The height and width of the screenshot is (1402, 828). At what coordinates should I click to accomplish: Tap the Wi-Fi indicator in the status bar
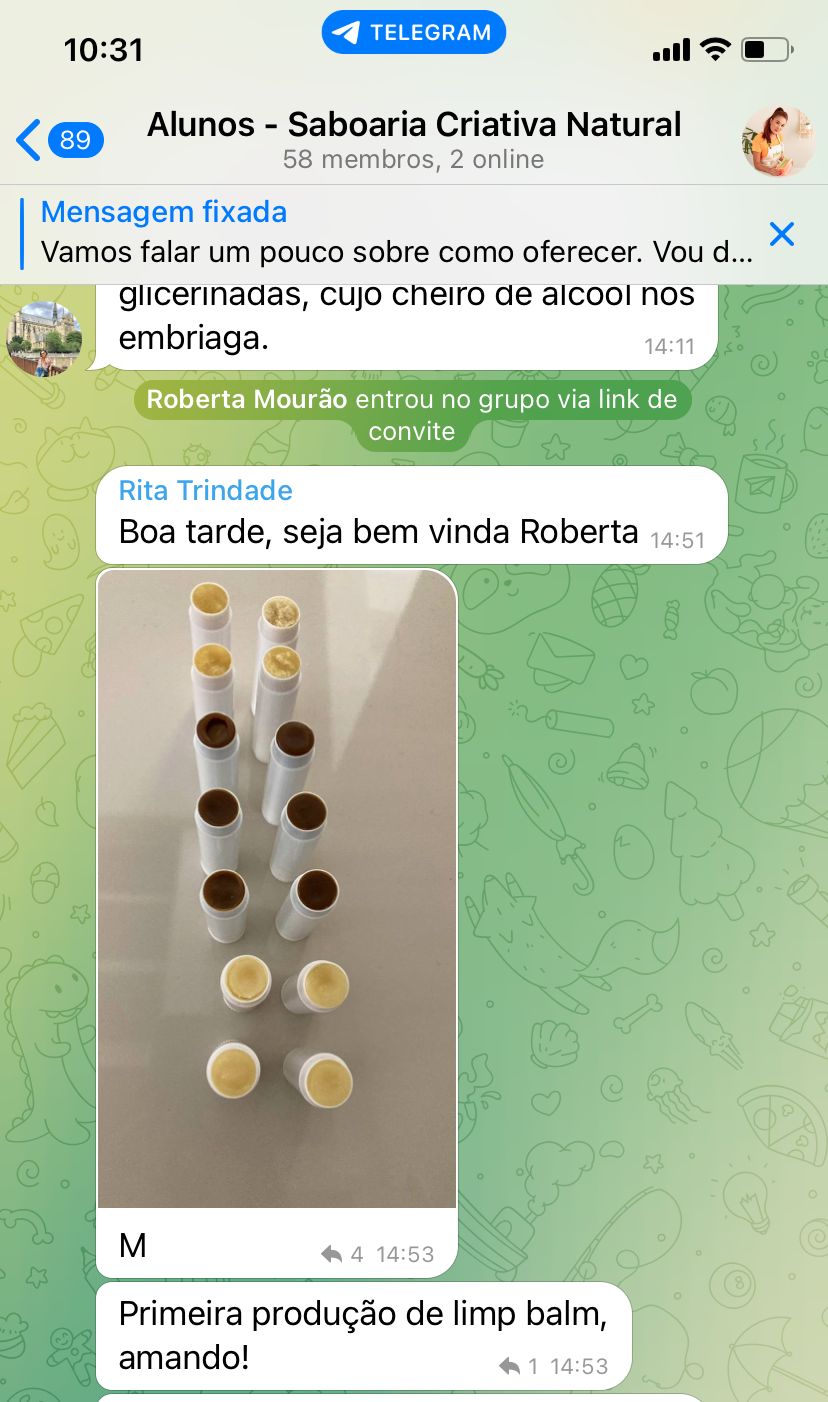pyautogui.click(x=714, y=46)
